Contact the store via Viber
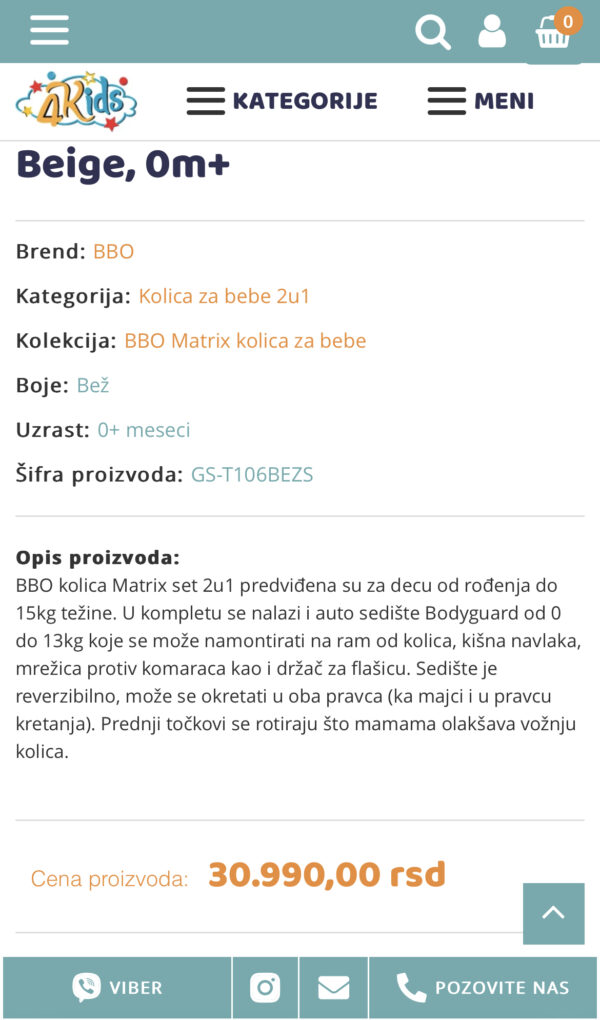 117,987
